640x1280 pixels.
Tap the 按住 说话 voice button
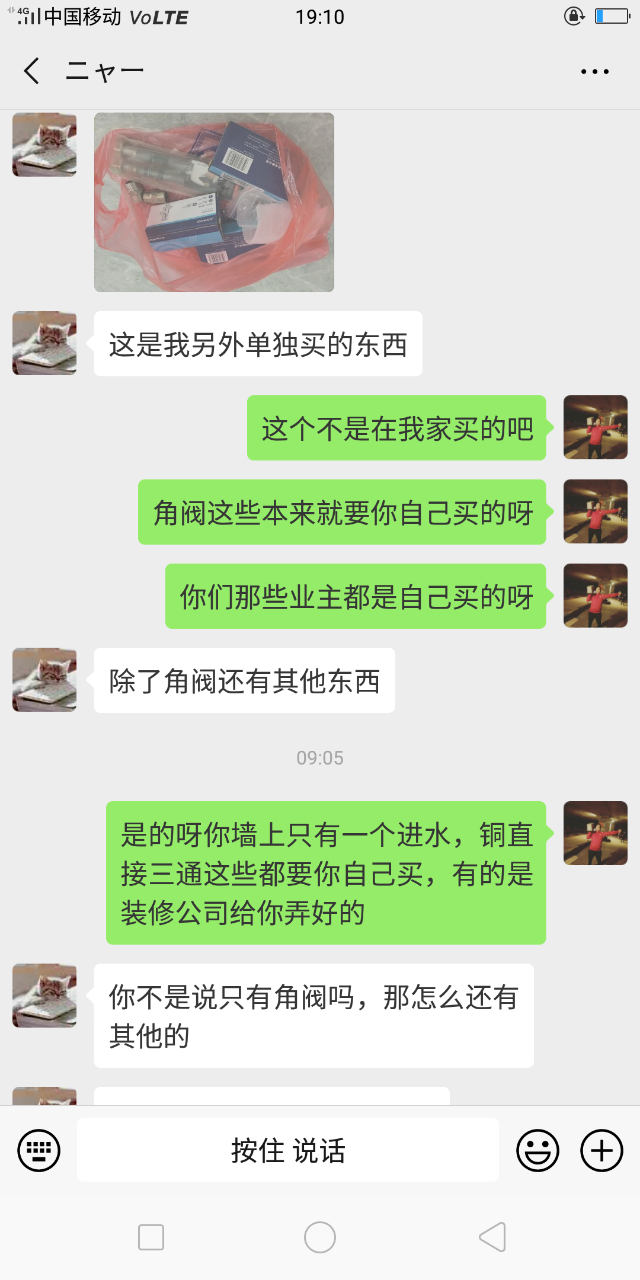tap(288, 1150)
